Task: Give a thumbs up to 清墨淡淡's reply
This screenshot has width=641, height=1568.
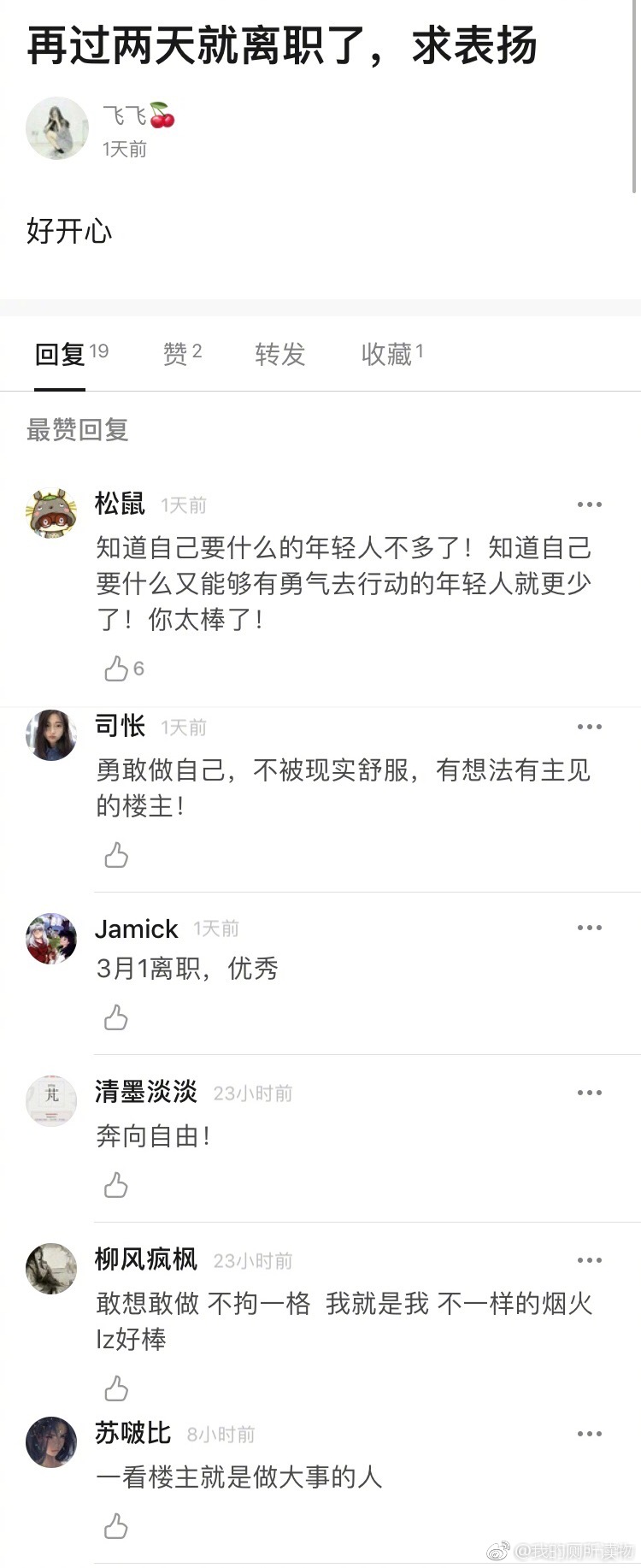Action: (x=116, y=1185)
